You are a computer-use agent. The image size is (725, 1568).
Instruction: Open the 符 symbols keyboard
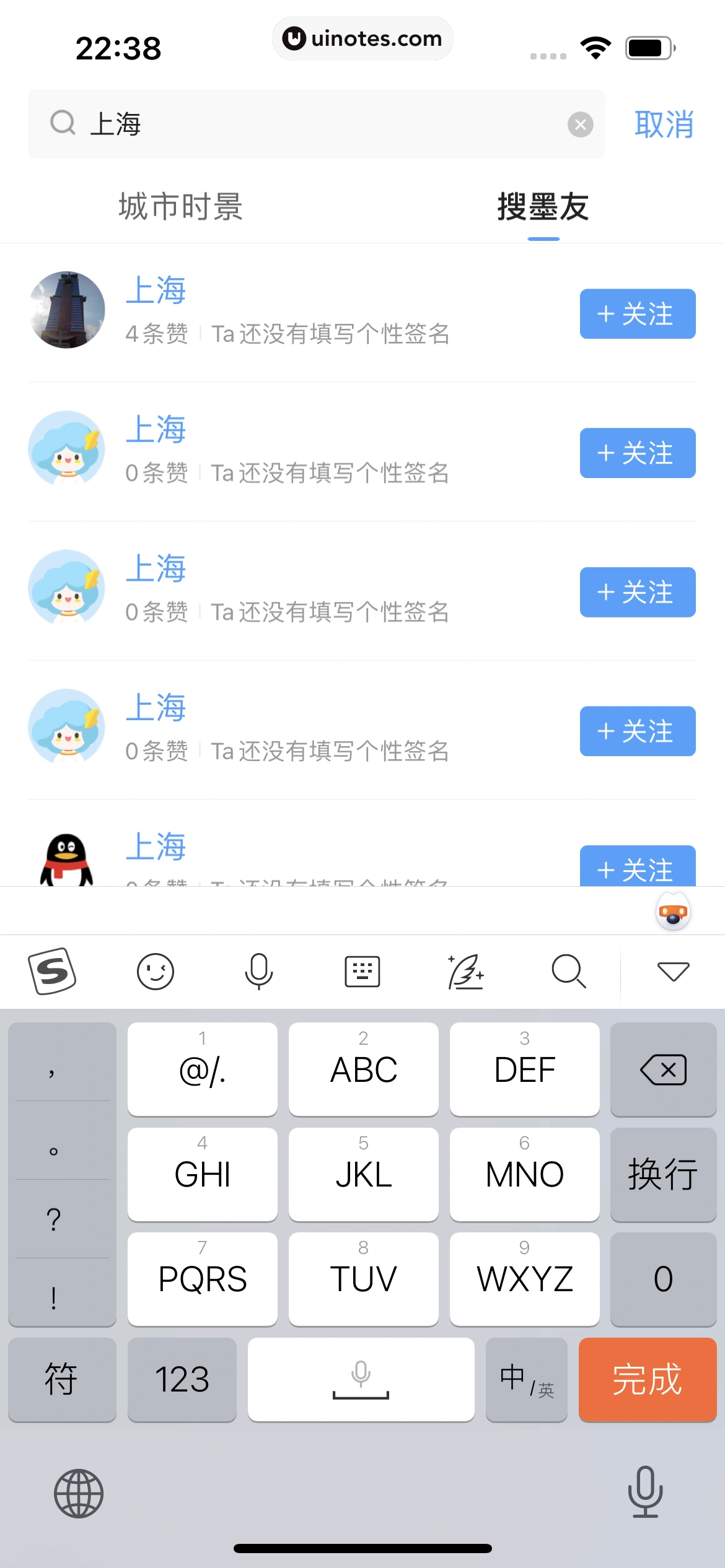pos(61,1380)
